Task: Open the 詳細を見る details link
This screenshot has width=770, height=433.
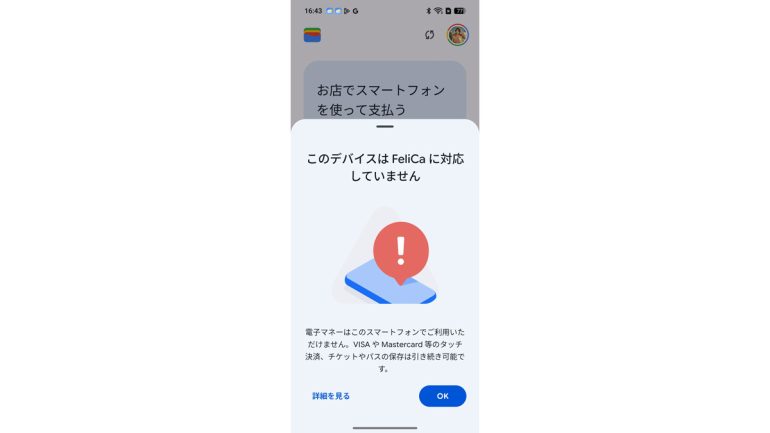Action: [x=331, y=396]
